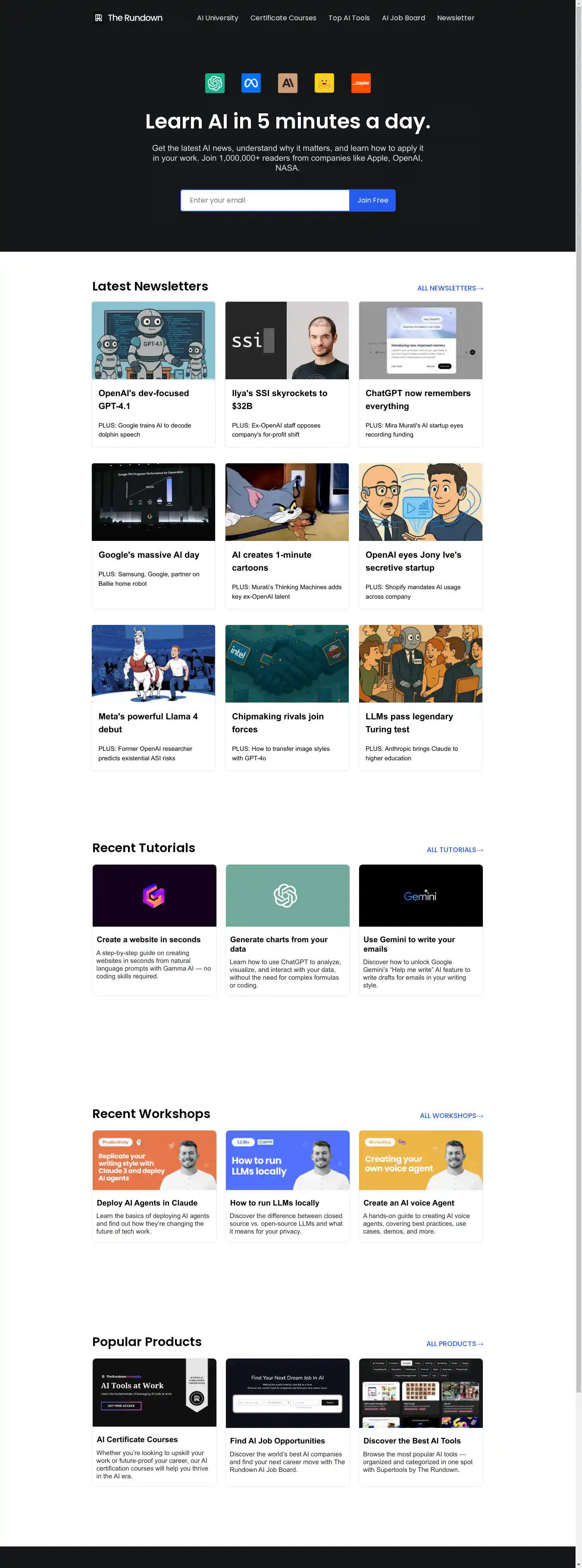The height and width of the screenshot is (1568, 582).
Task: See All Workshops
Action: coord(451,1116)
